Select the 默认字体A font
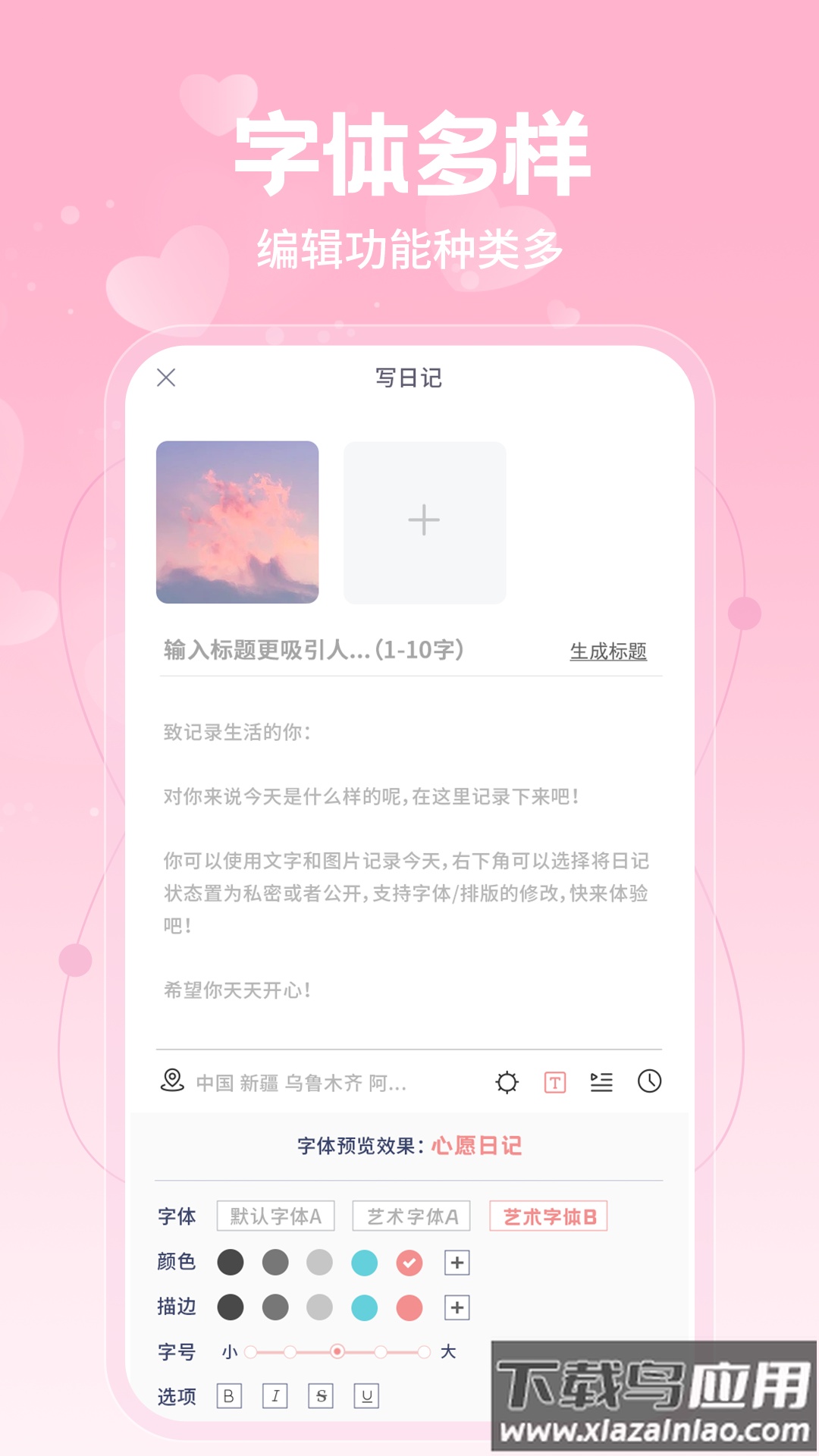Screen dimensions: 819x1456 coord(275,1216)
